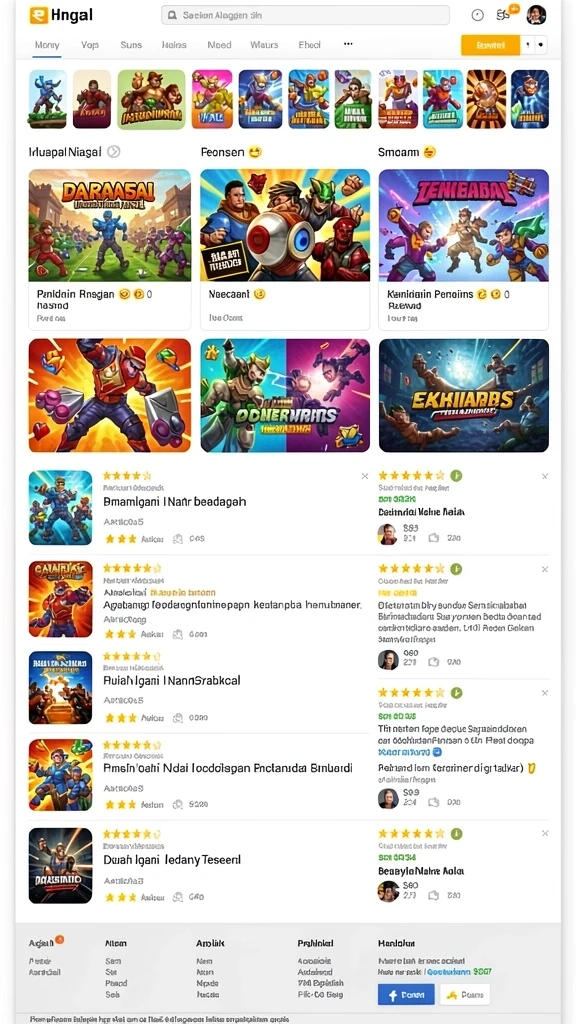The image size is (576, 1024).
Task: Open the profile avatar in the header
Action: 536,14
